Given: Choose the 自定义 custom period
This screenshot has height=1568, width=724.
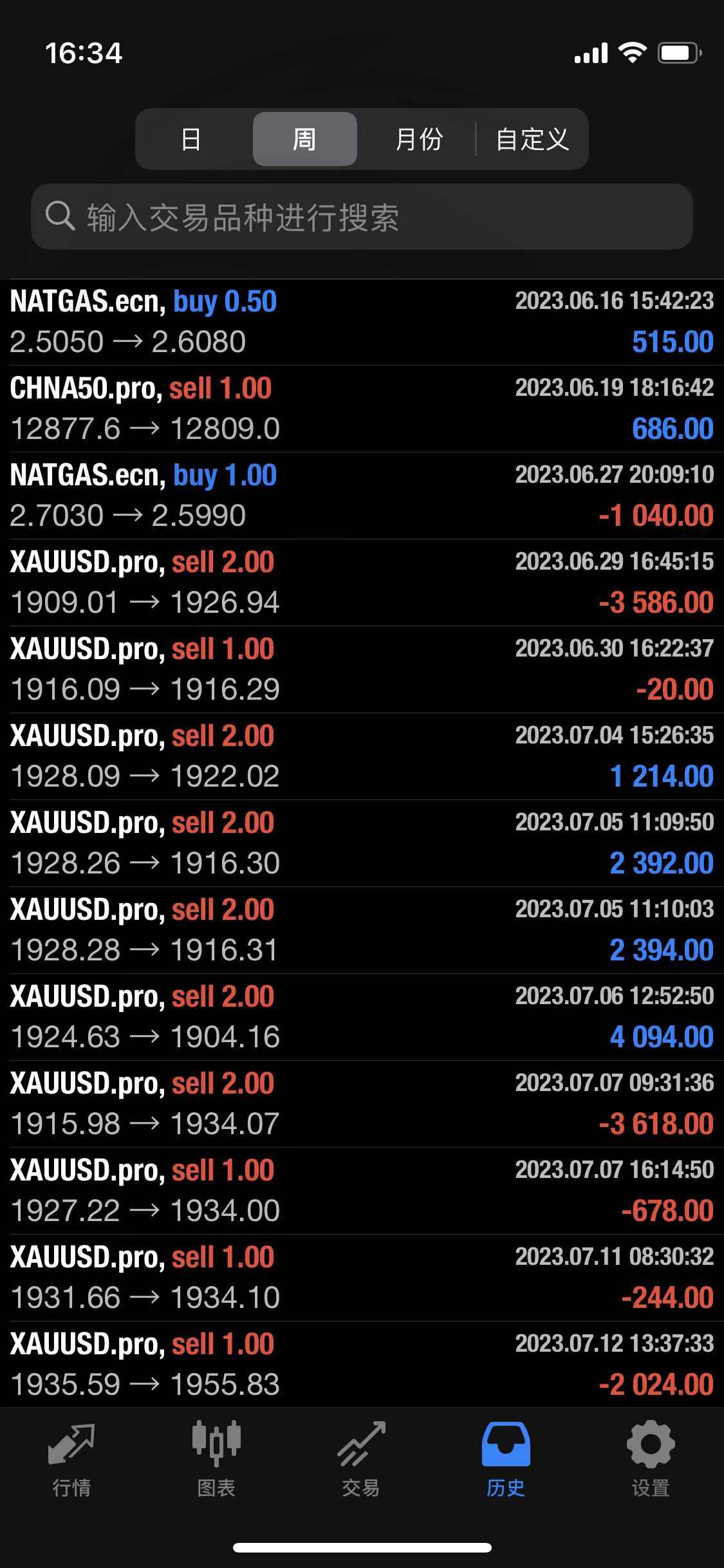Looking at the screenshot, I should pyautogui.click(x=532, y=139).
